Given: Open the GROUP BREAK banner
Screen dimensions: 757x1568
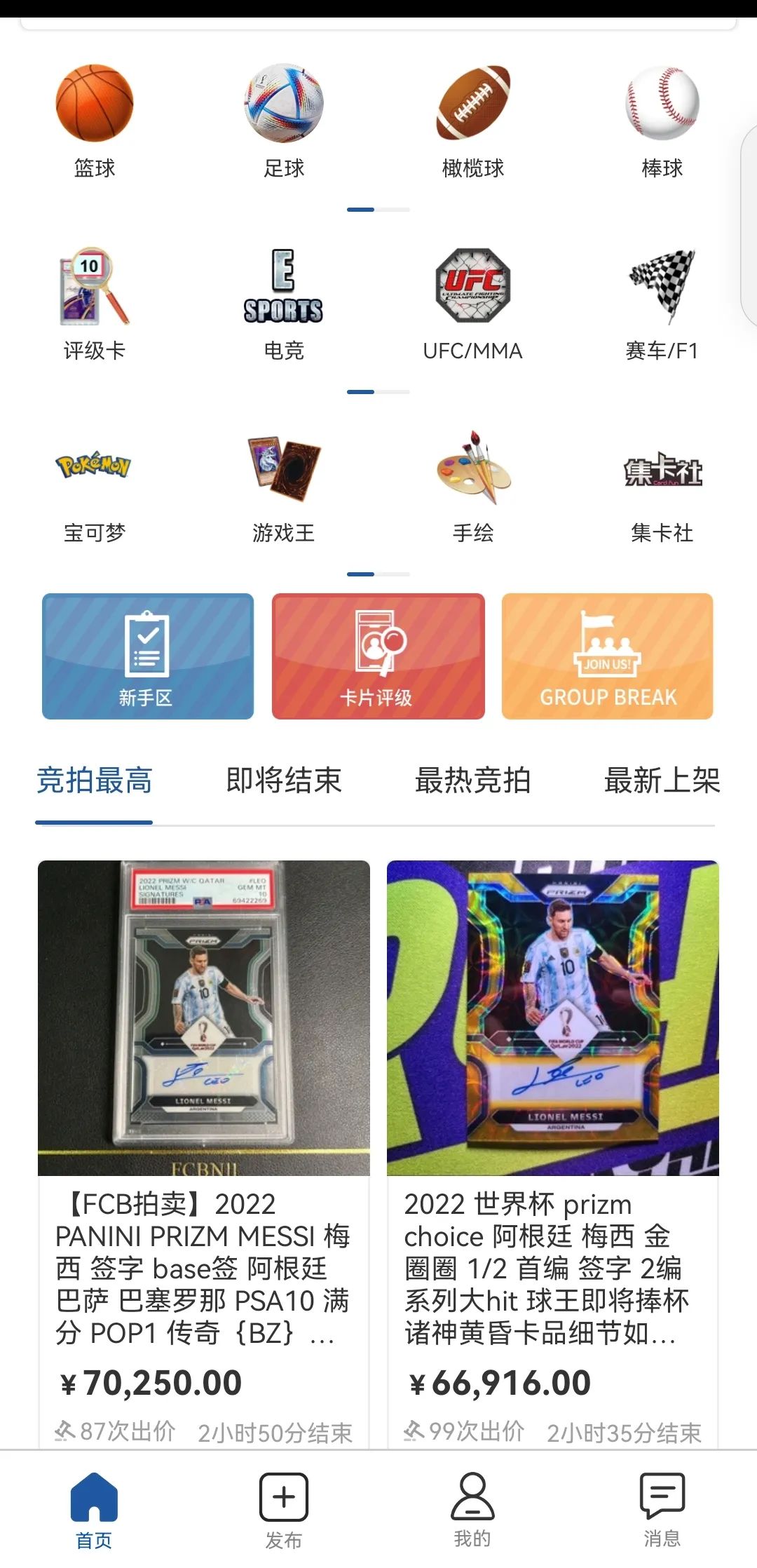Looking at the screenshot, I should [608, 656].
